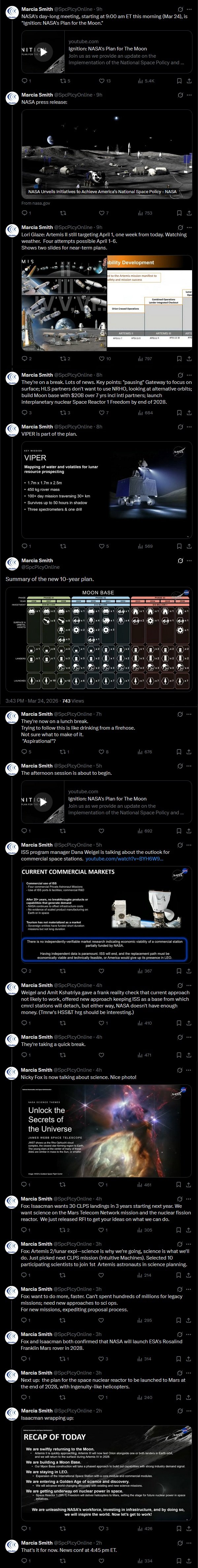Open Marcia Smith's avatar on the summary tweet
This screenshot has height=1568, width=198.
[11, 563]
